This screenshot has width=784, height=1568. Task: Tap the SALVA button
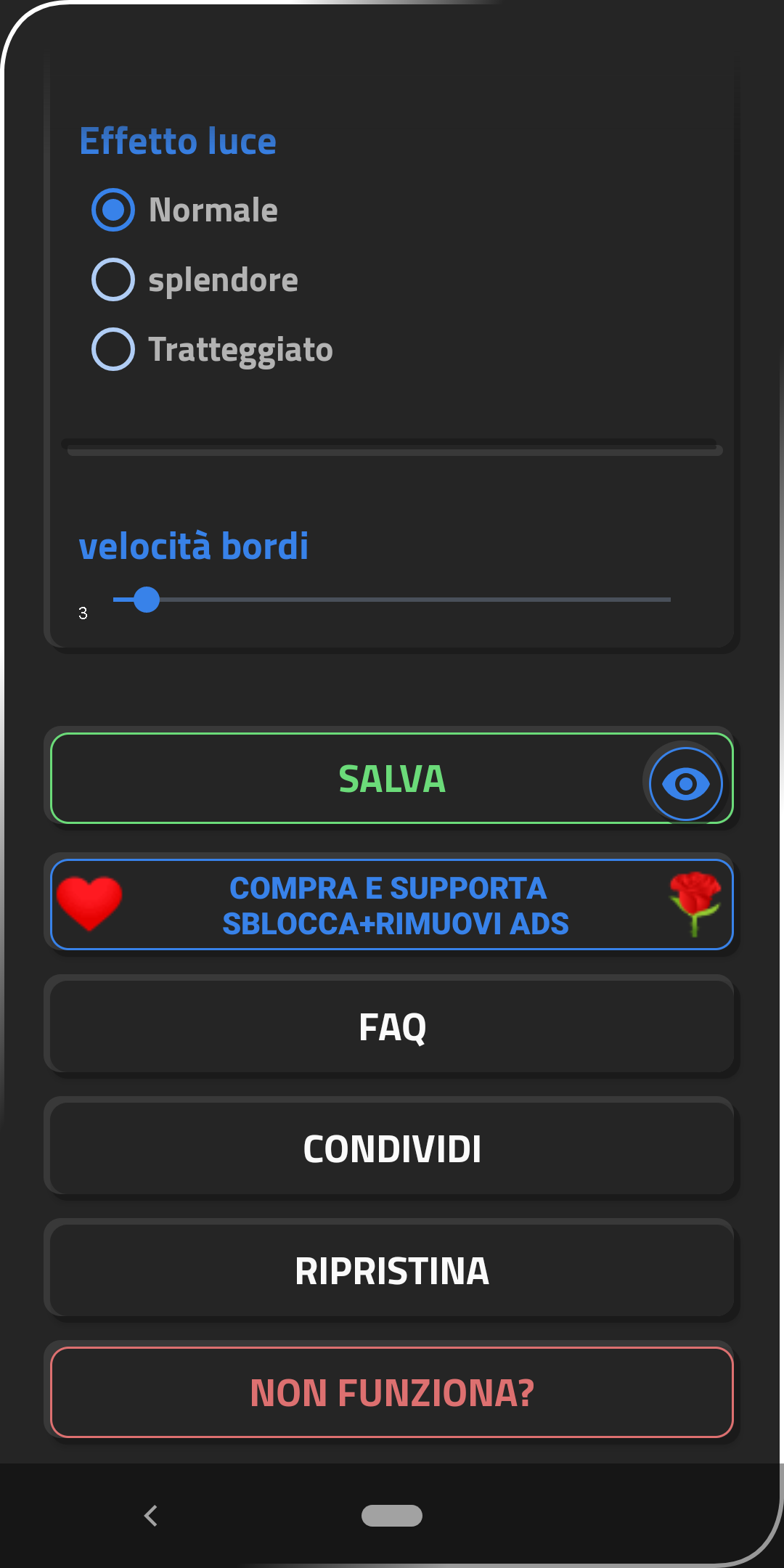pos(392,778)
